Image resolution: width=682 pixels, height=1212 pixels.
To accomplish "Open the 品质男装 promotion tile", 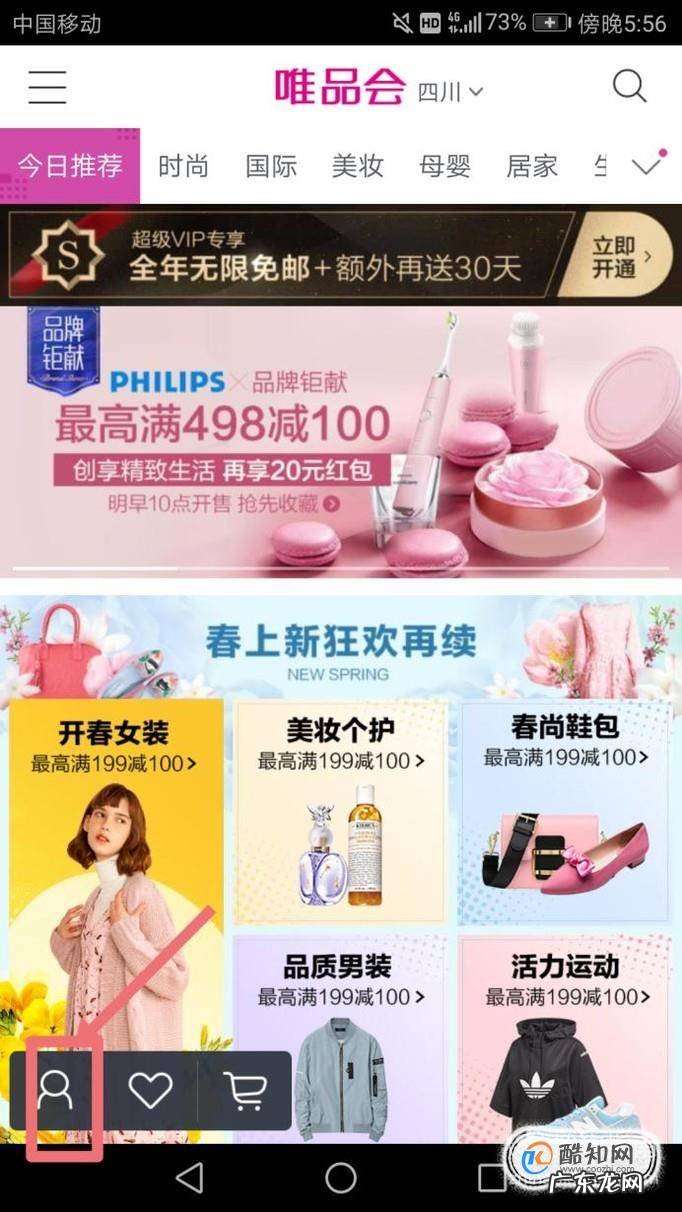I will pos(340,1040).
